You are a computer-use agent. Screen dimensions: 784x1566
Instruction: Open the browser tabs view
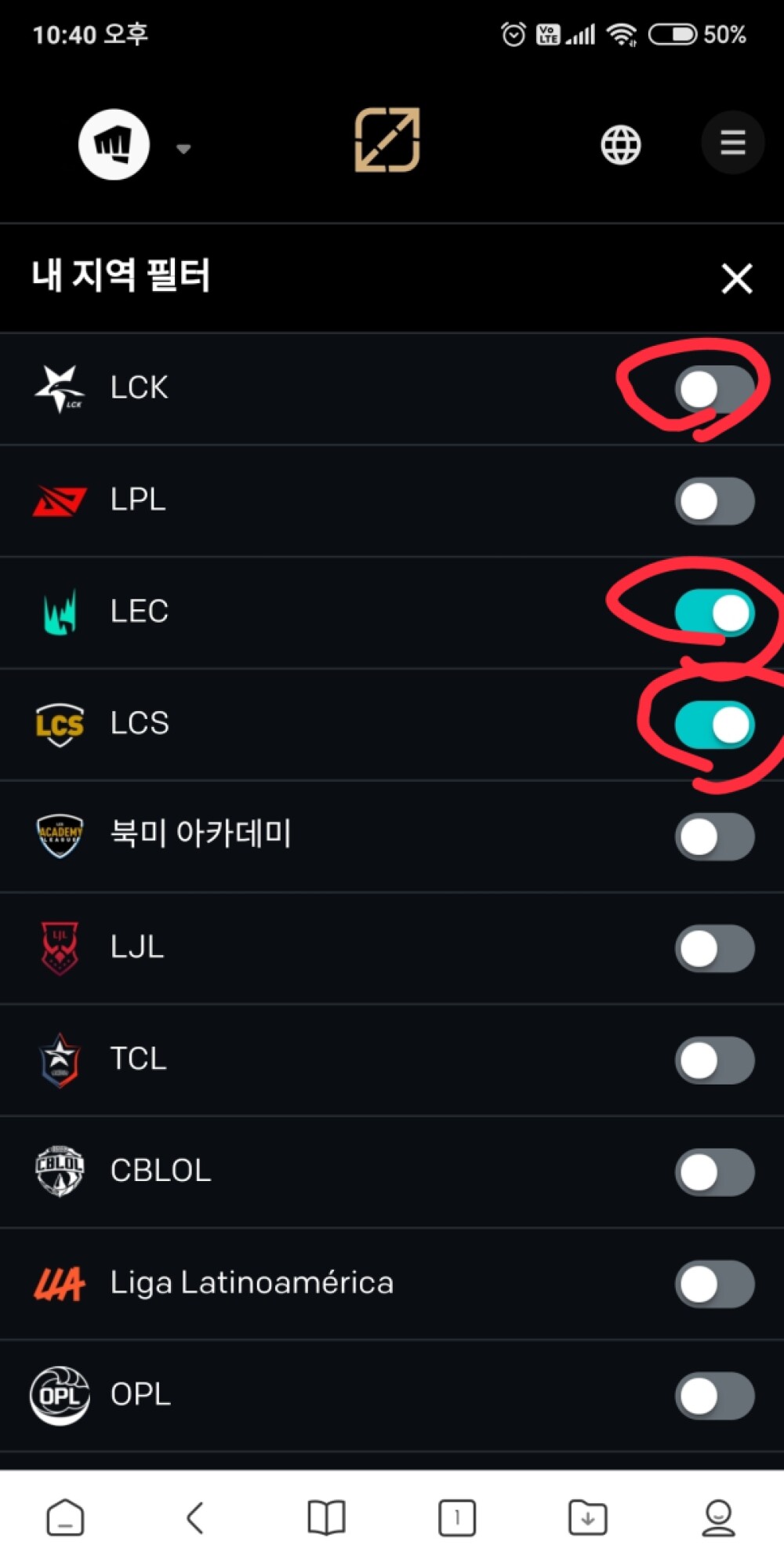(x=456, y=1517)
